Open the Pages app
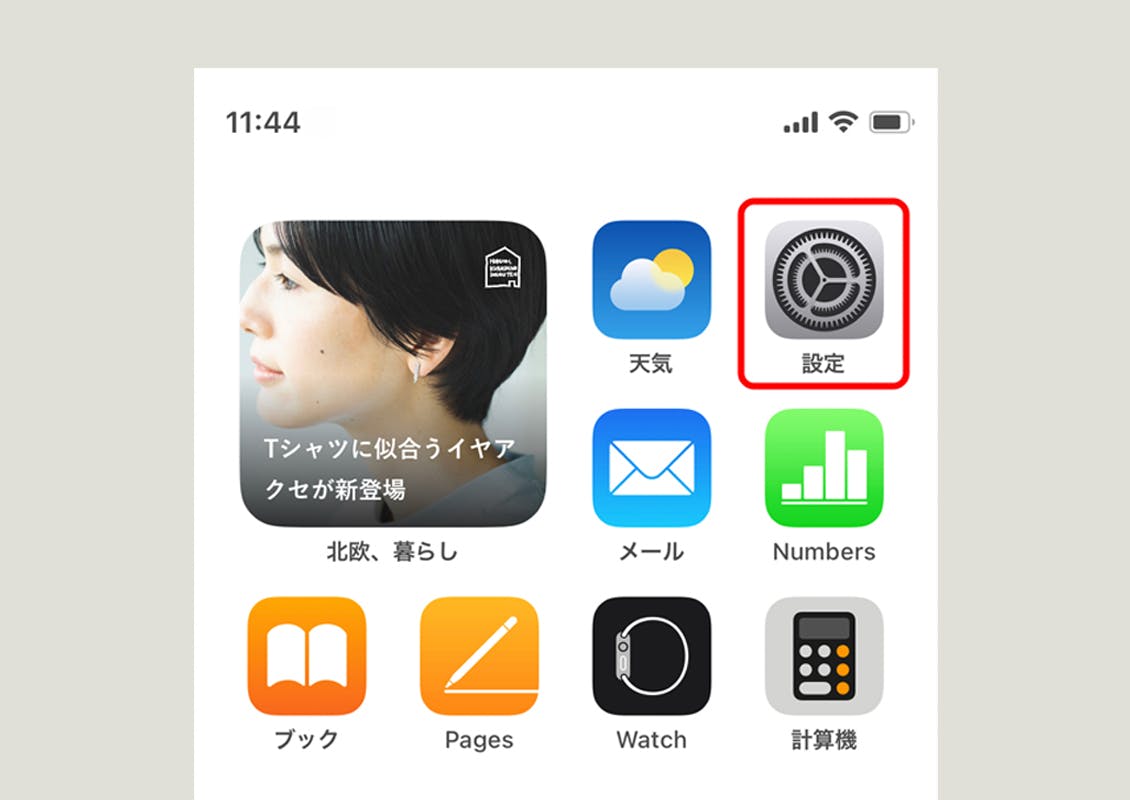This screenshot has width=1130, height=800. [479, 656]
